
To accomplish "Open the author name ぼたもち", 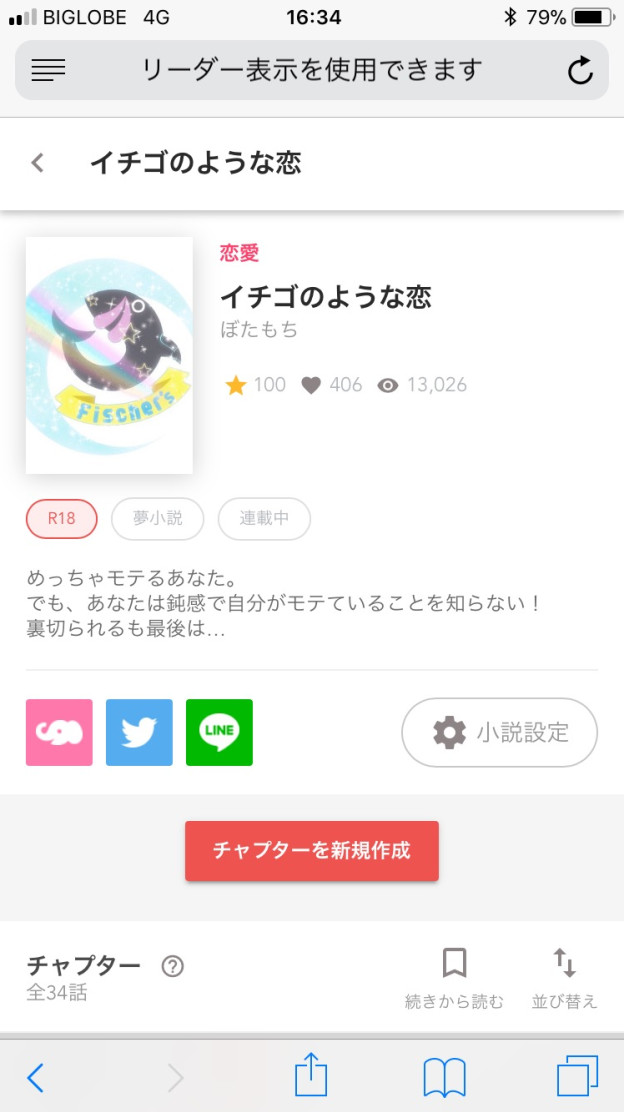I will point(259,329).
